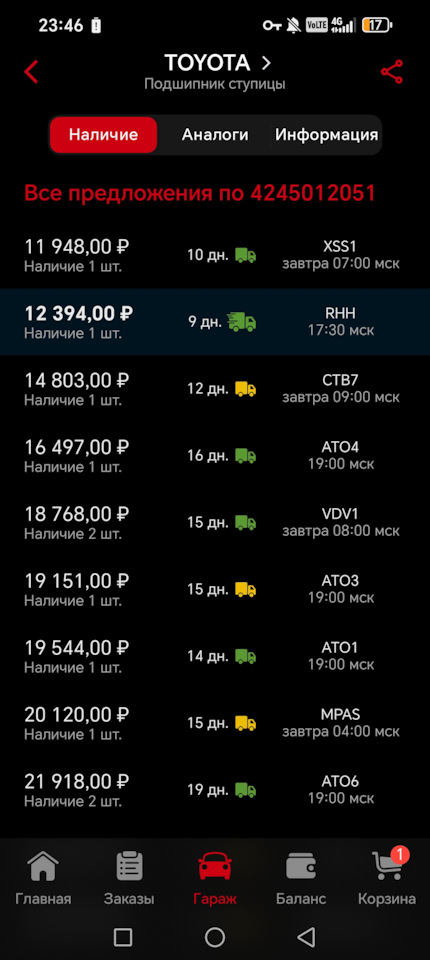The width and height of the screenshot is (430, 960).
Task: Open the Заказы tab
Action: point(129,878)
